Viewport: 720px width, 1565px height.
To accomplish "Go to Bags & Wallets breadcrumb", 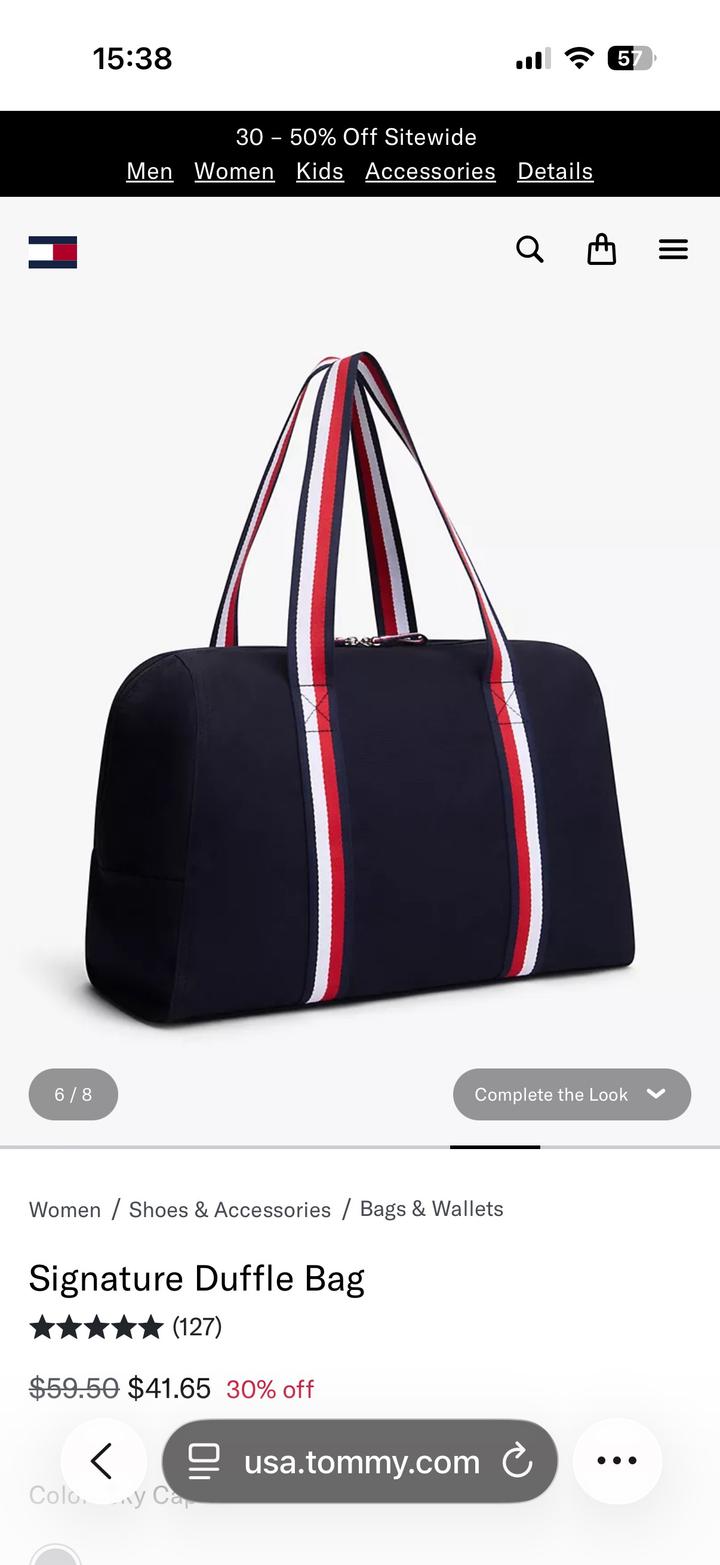I will tap(431, 1209).
